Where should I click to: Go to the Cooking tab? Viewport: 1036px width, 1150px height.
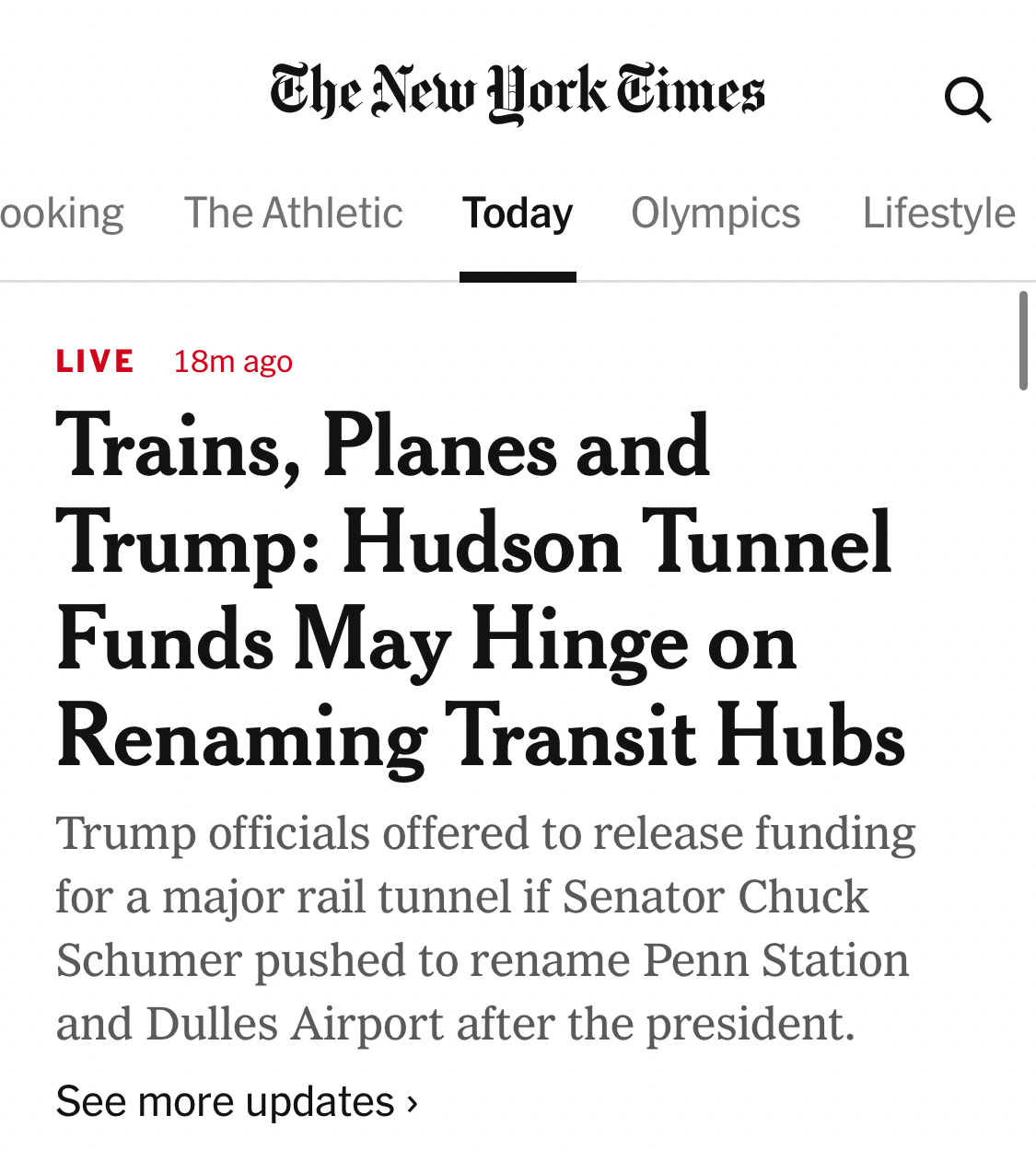tap(61, 214)
